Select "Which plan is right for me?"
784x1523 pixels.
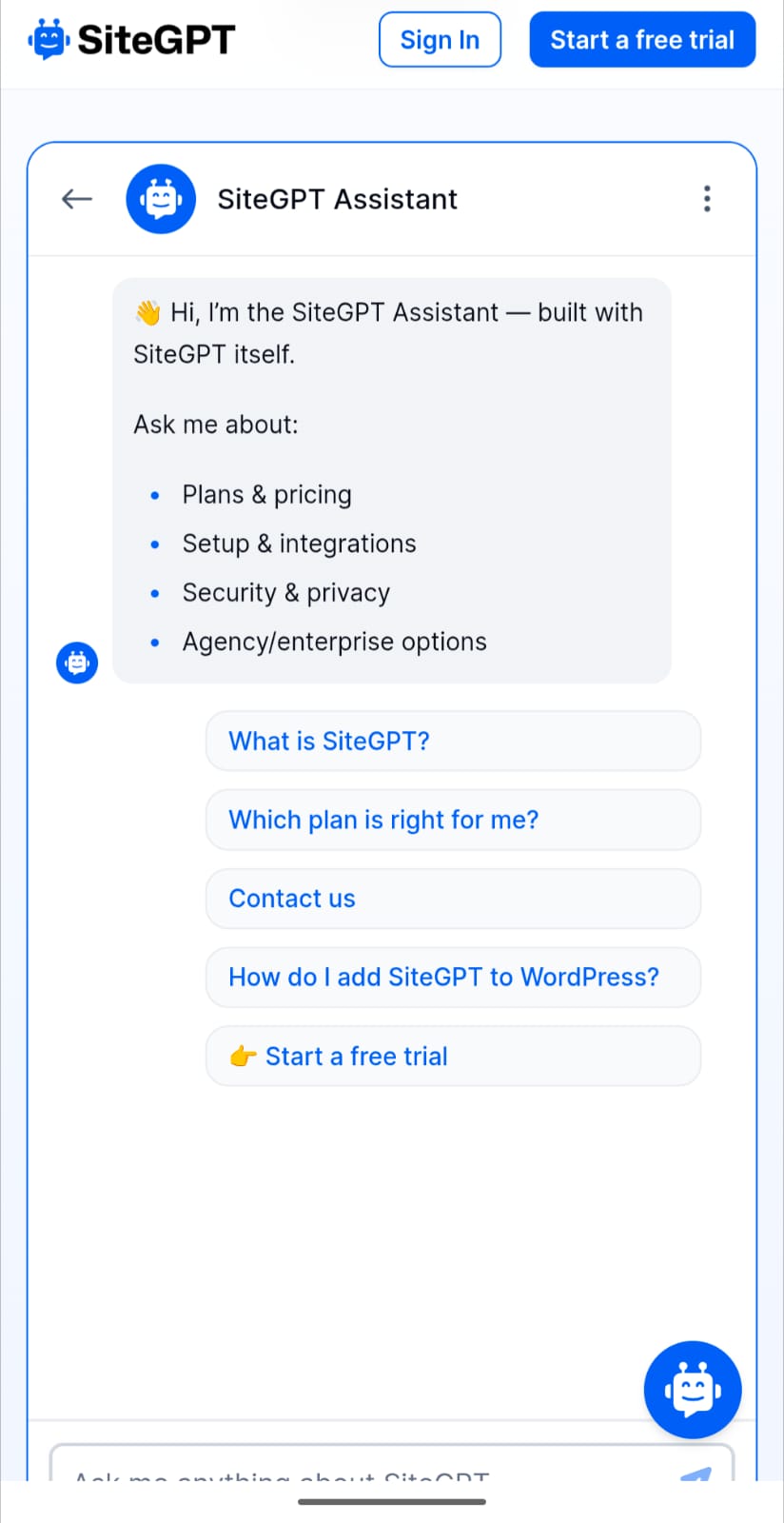(x=453, y=820)
